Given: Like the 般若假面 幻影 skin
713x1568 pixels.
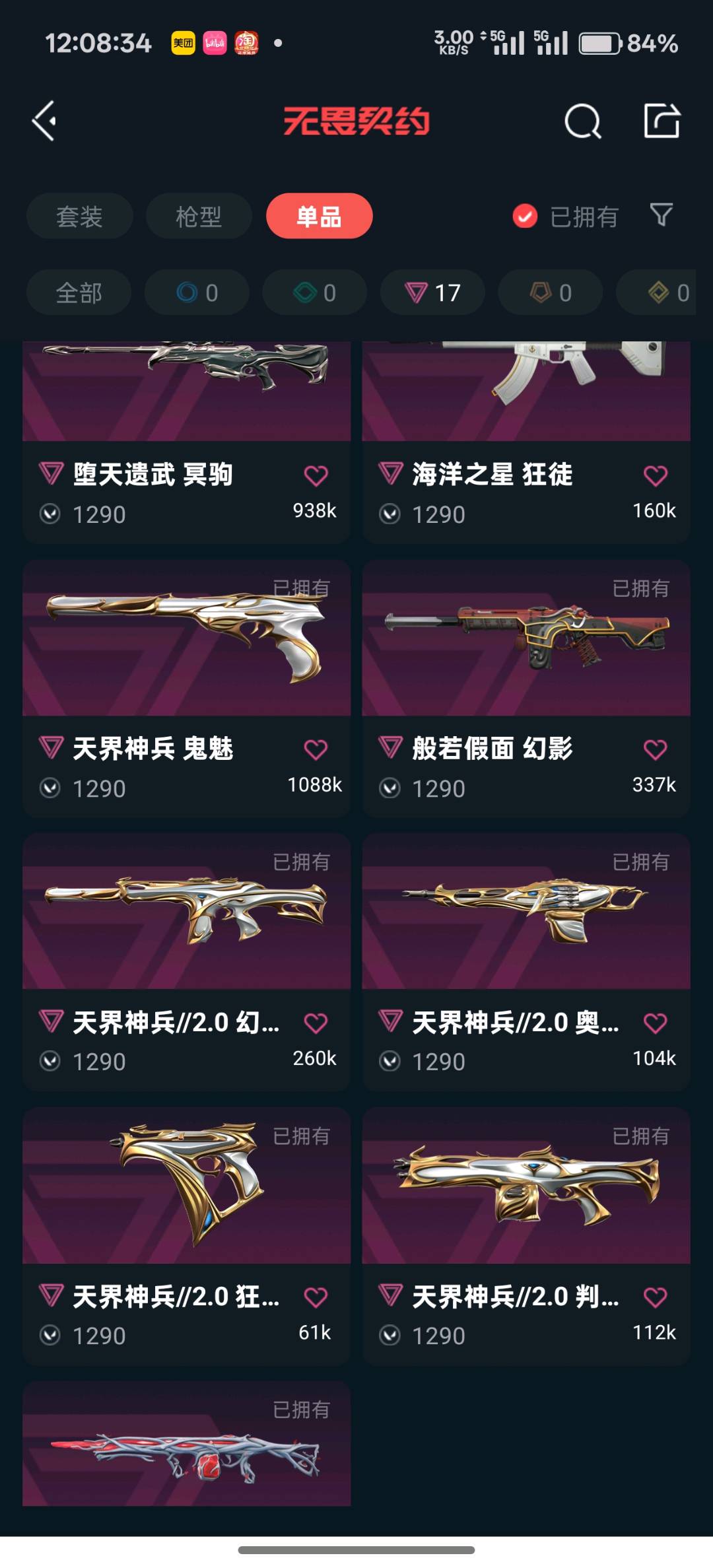Looking at the screenshot, I should click(x=655, y=749).
